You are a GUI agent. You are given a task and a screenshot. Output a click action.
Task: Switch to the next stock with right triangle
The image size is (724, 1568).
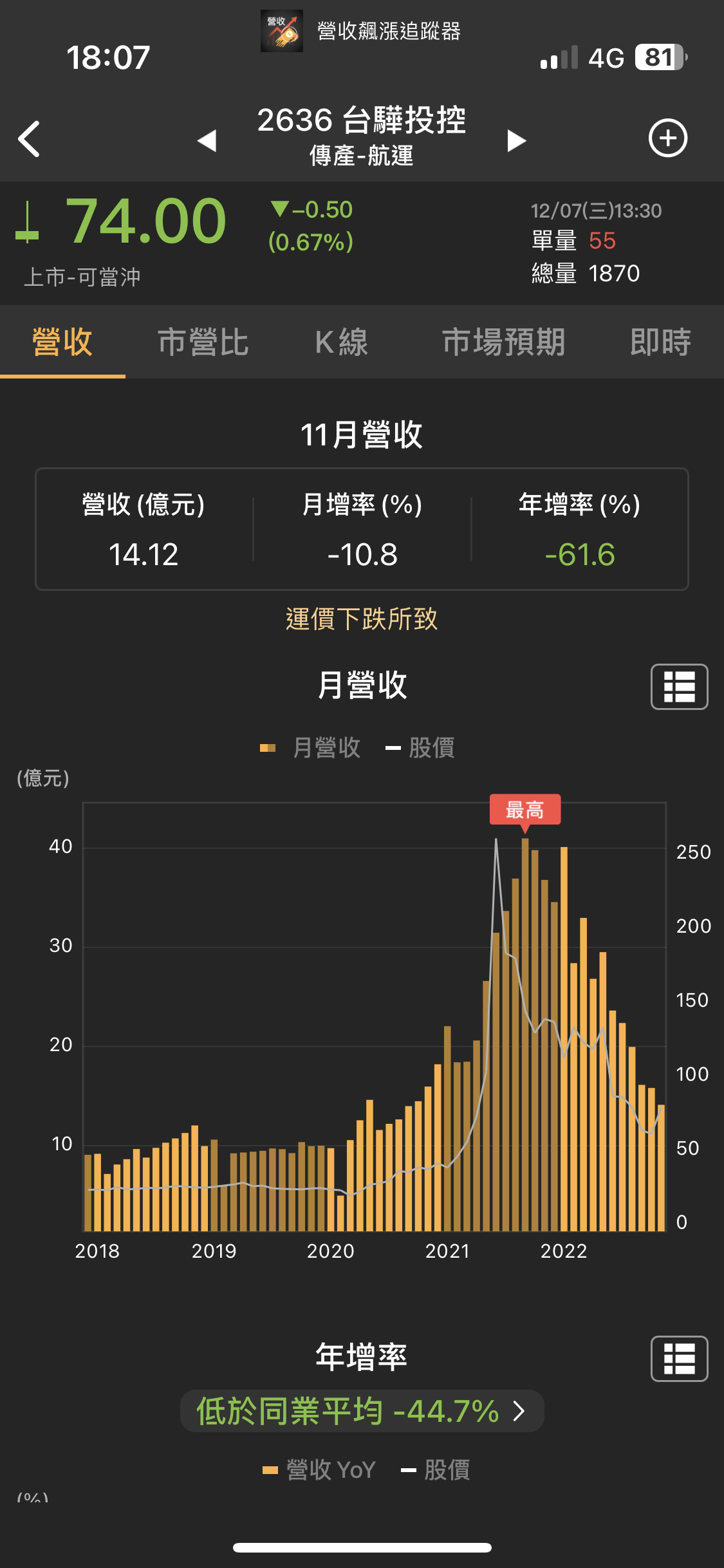click(x=516, y=140)
